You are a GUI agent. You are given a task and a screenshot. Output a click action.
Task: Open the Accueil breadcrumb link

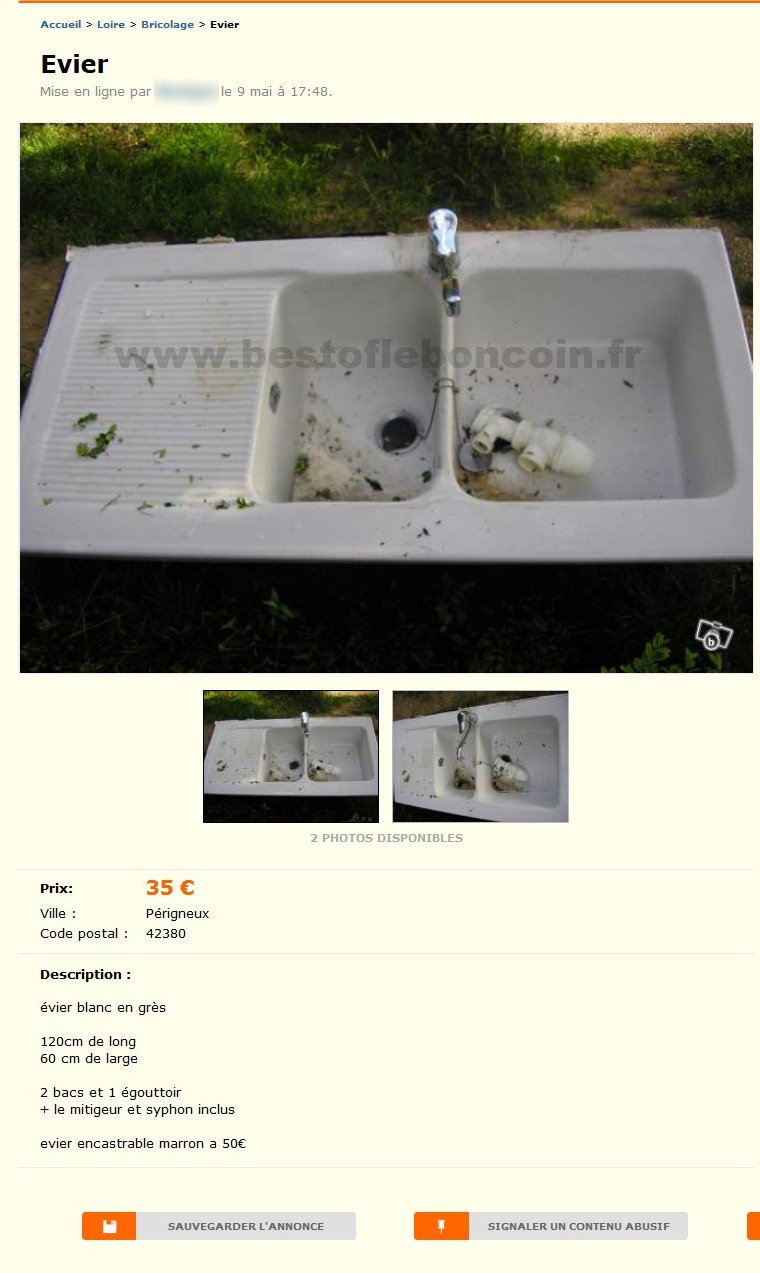60,24
